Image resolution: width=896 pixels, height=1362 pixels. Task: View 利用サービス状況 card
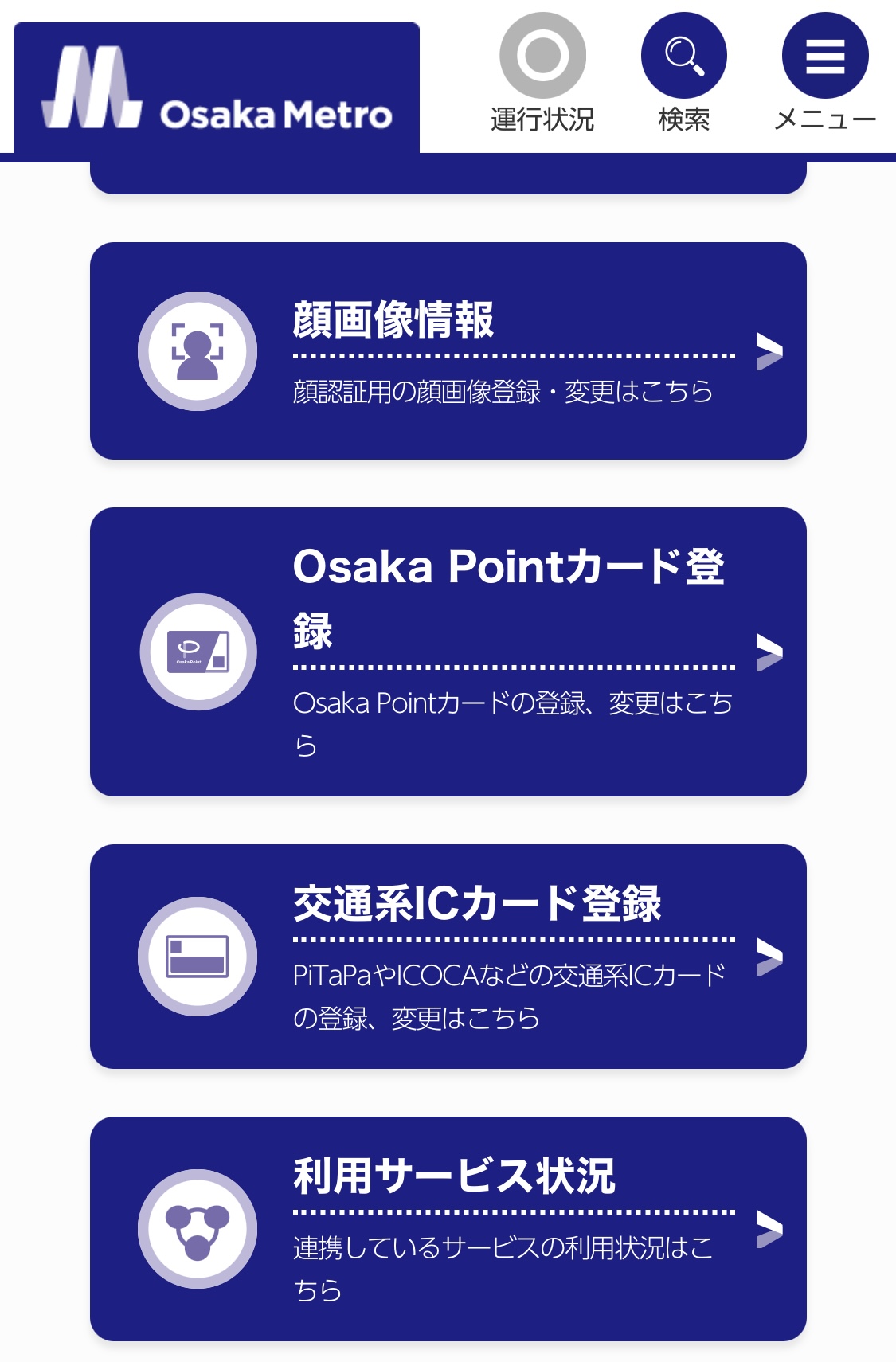click(448, 1228)
